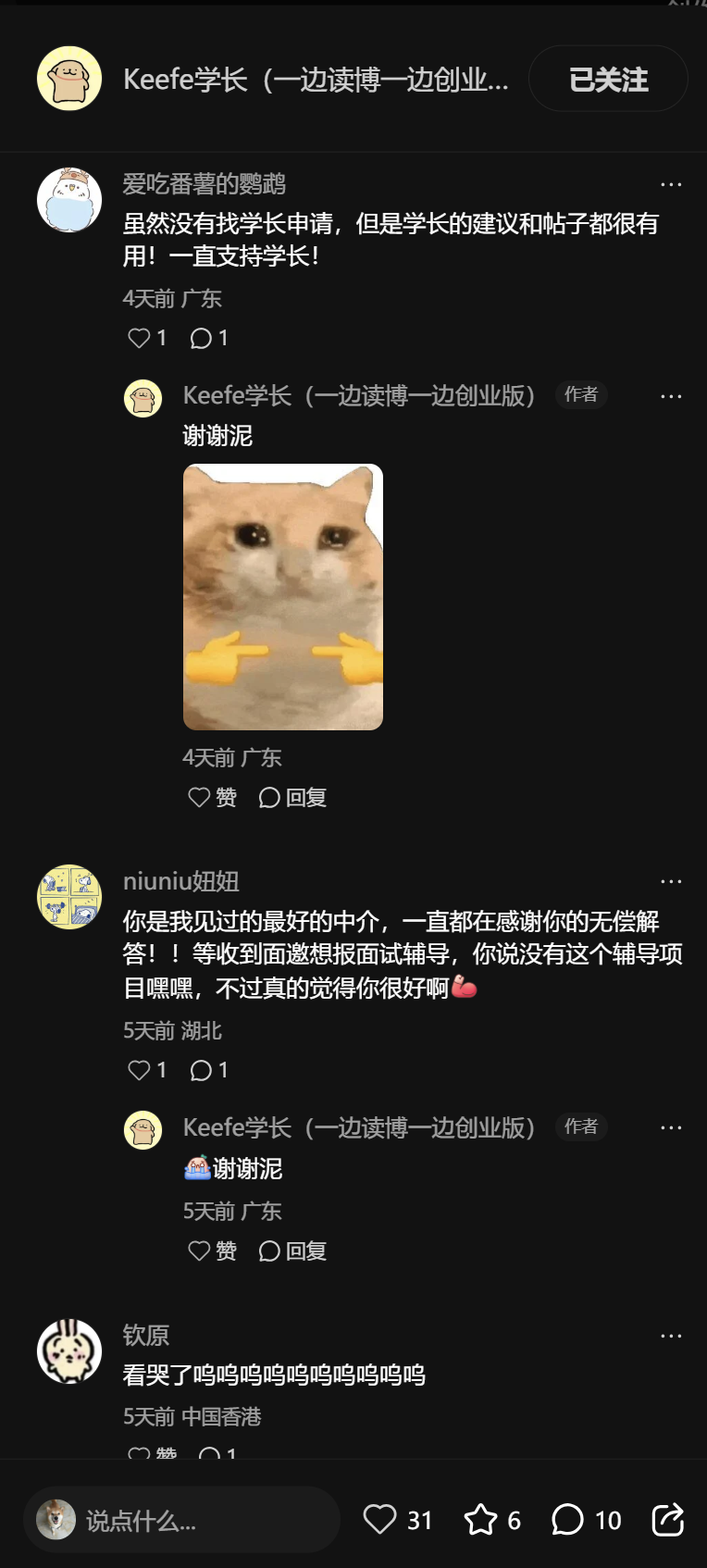The width and height of the screenshot is (707, 1568).
Task: Like the author's reply from 4天前
Action: point(212,797)
